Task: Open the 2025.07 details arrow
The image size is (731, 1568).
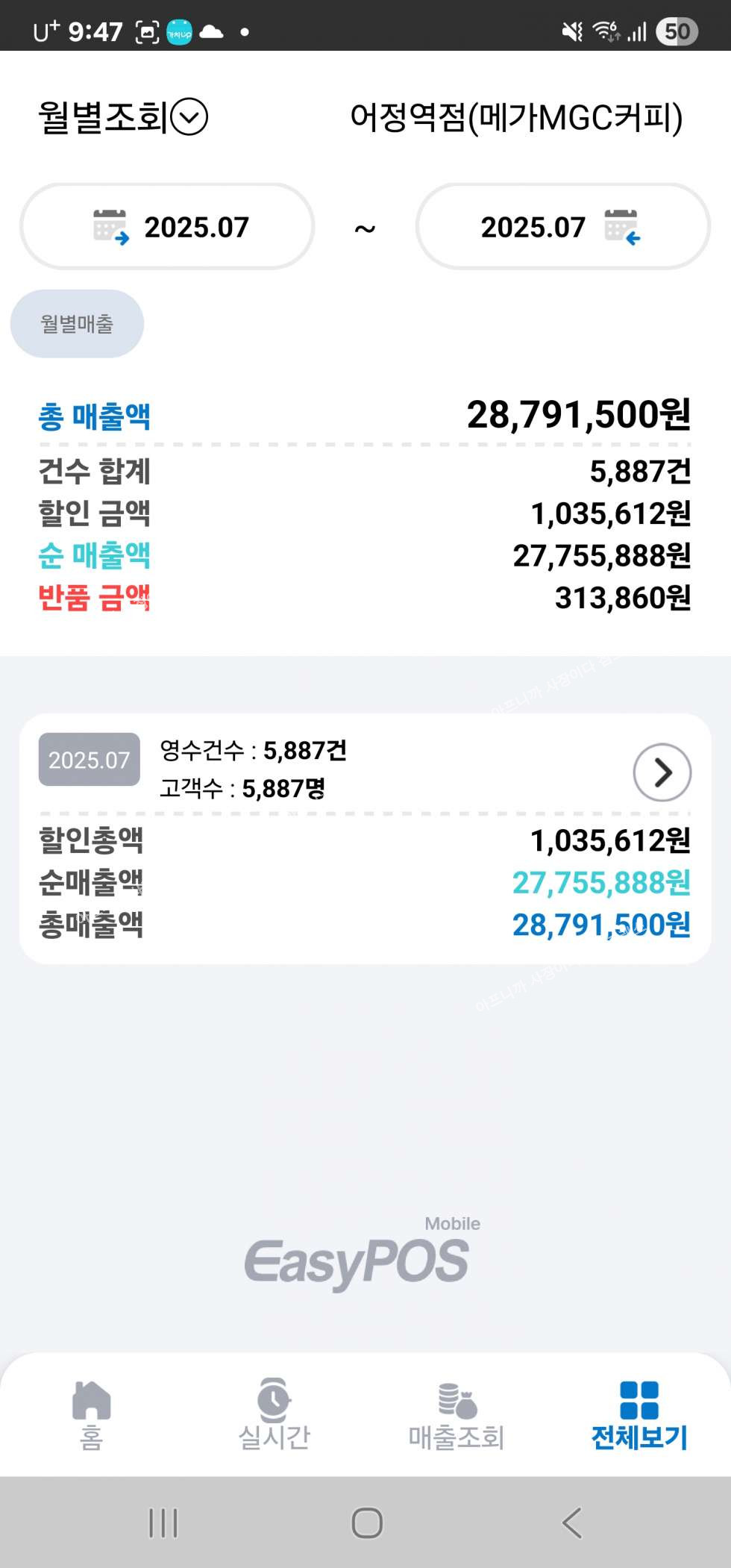Action: (662, 772)
